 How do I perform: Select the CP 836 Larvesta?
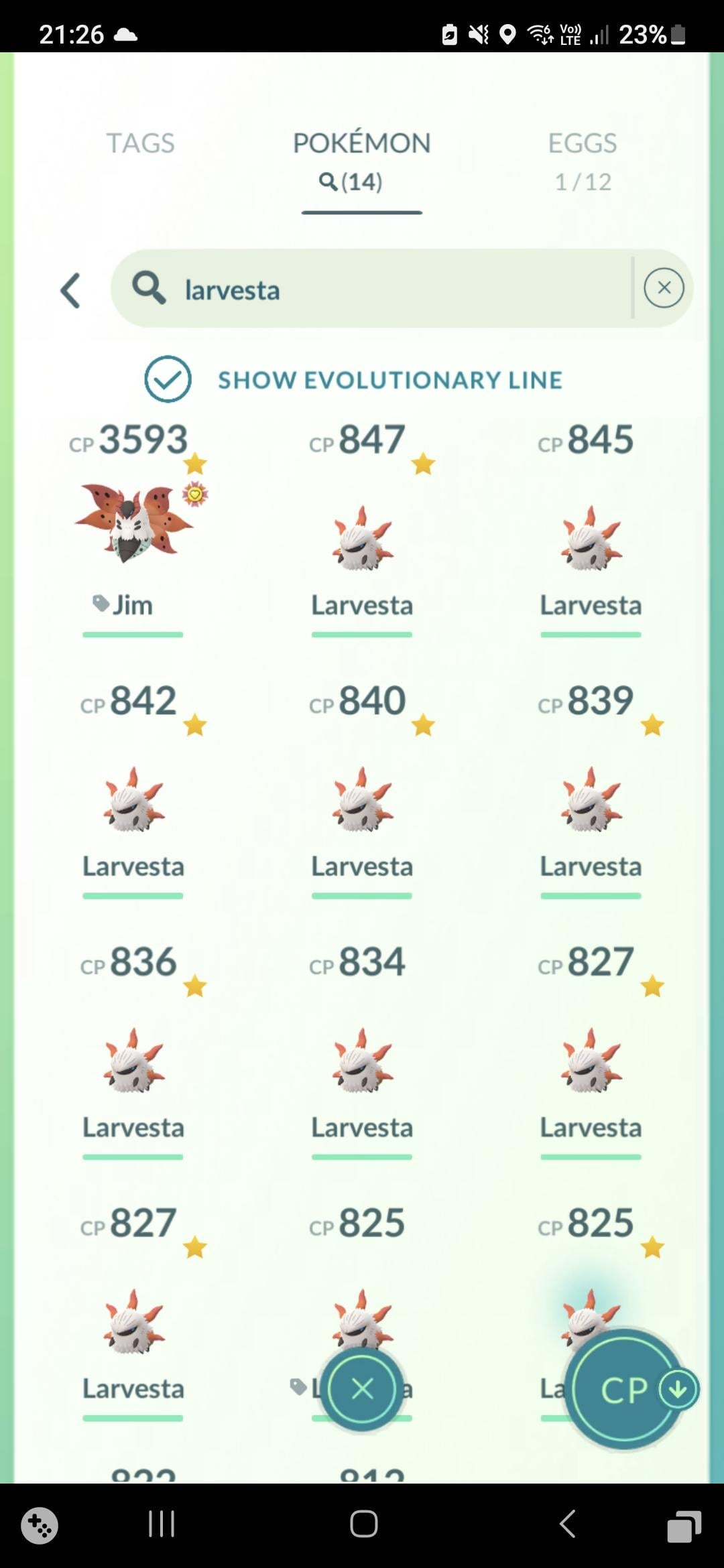tap(133, 1059)
